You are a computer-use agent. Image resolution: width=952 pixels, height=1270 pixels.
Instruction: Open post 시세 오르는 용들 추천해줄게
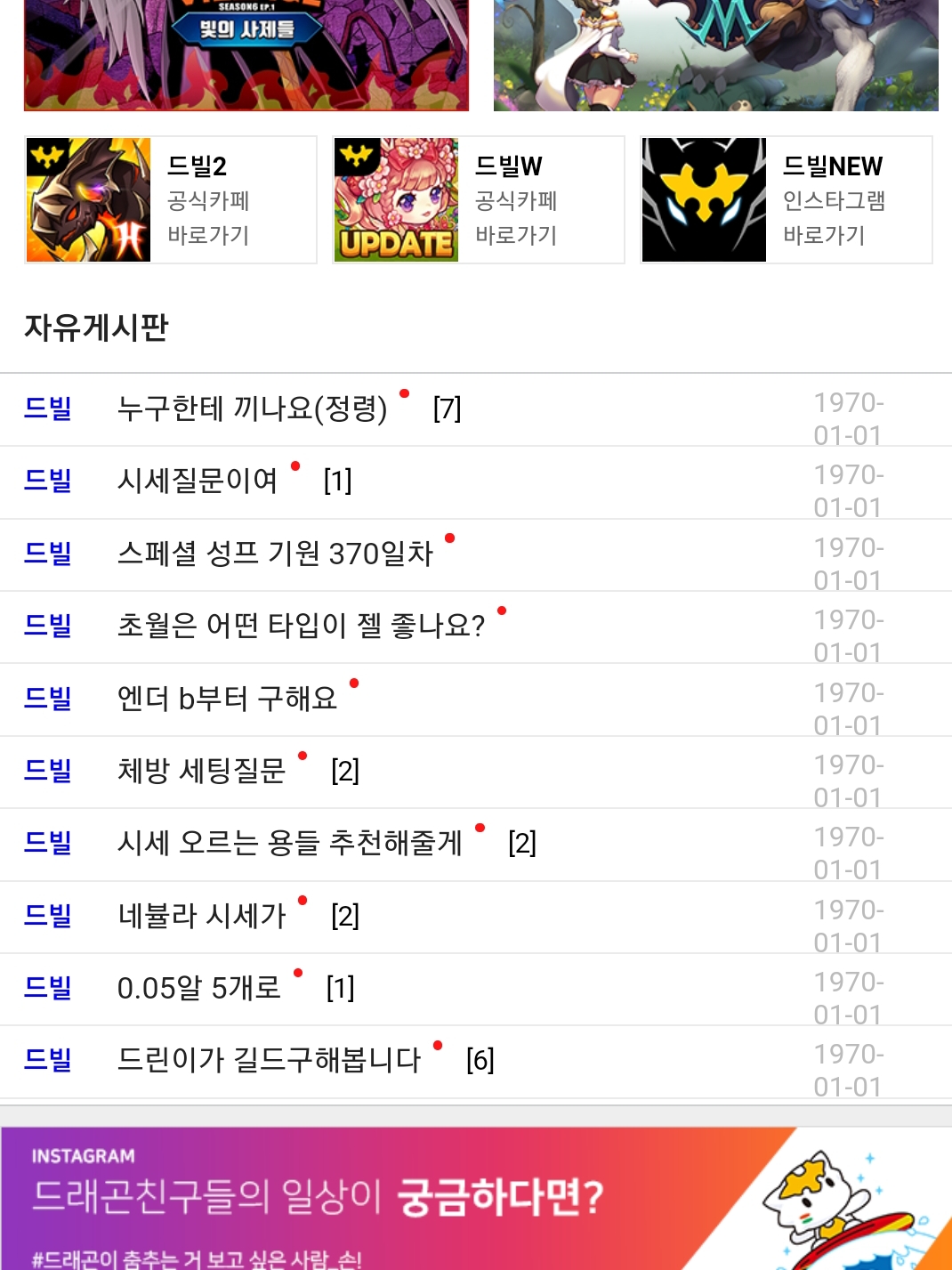click(x=289, y=843)
